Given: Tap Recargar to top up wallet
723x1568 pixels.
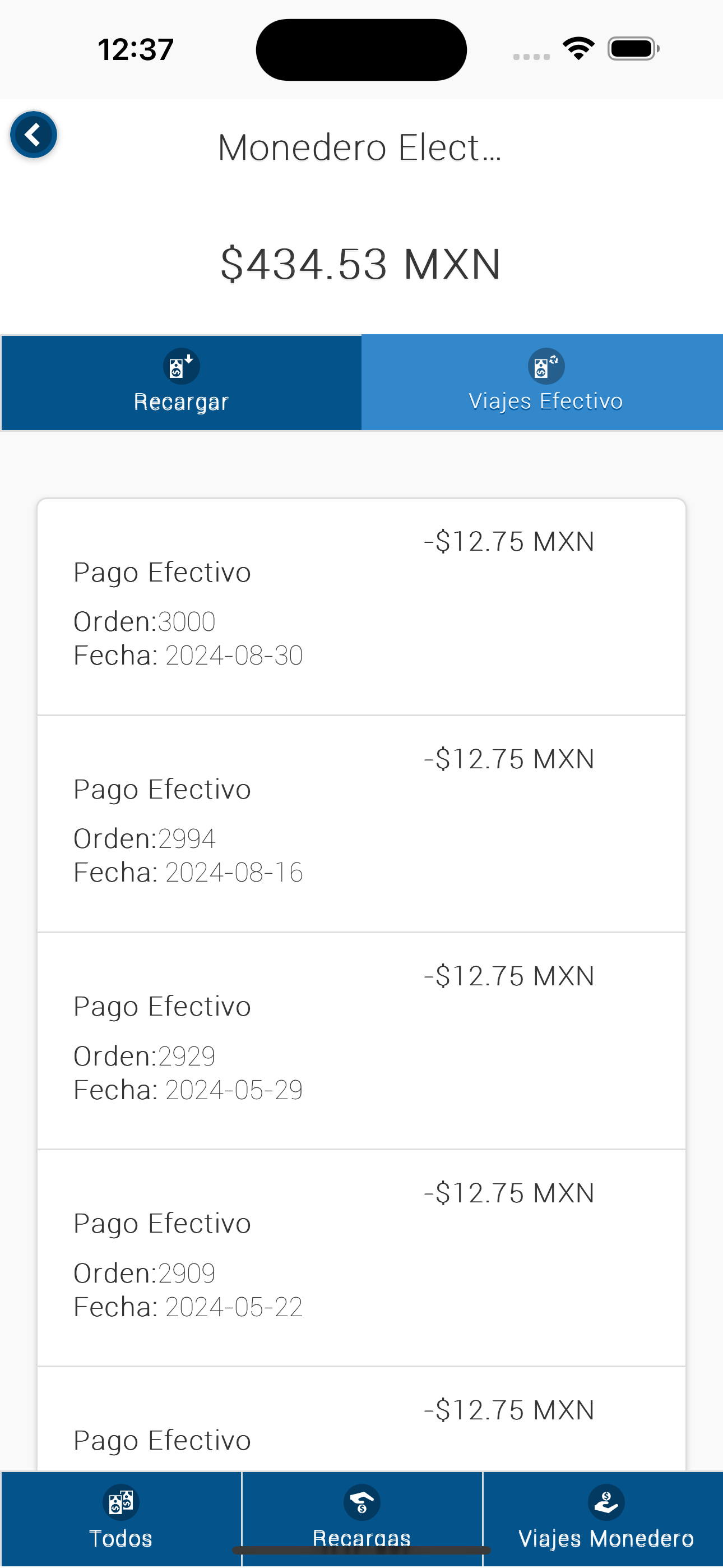Looking at the screenshot, I should pyautogui.click(x=182, y=383).
